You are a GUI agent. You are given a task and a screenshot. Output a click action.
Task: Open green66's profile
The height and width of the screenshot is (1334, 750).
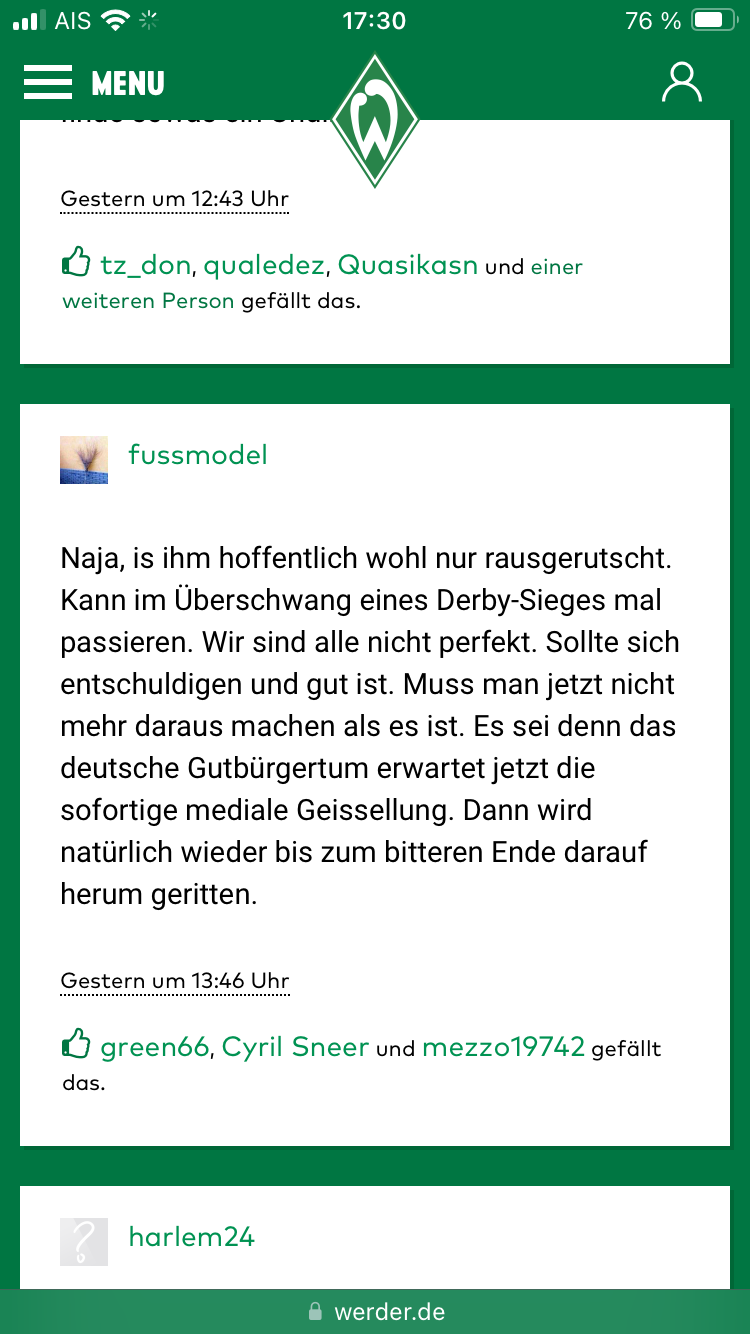(x=155, y=1047)
